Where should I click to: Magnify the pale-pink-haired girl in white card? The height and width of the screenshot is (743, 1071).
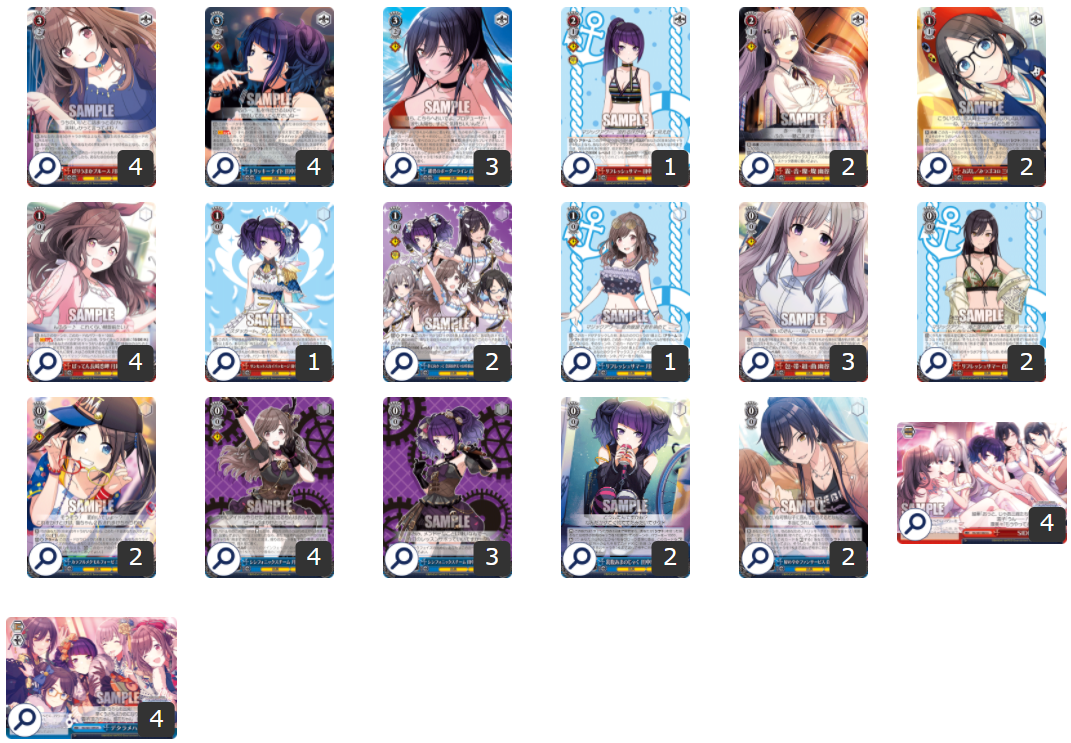(757, 168)
